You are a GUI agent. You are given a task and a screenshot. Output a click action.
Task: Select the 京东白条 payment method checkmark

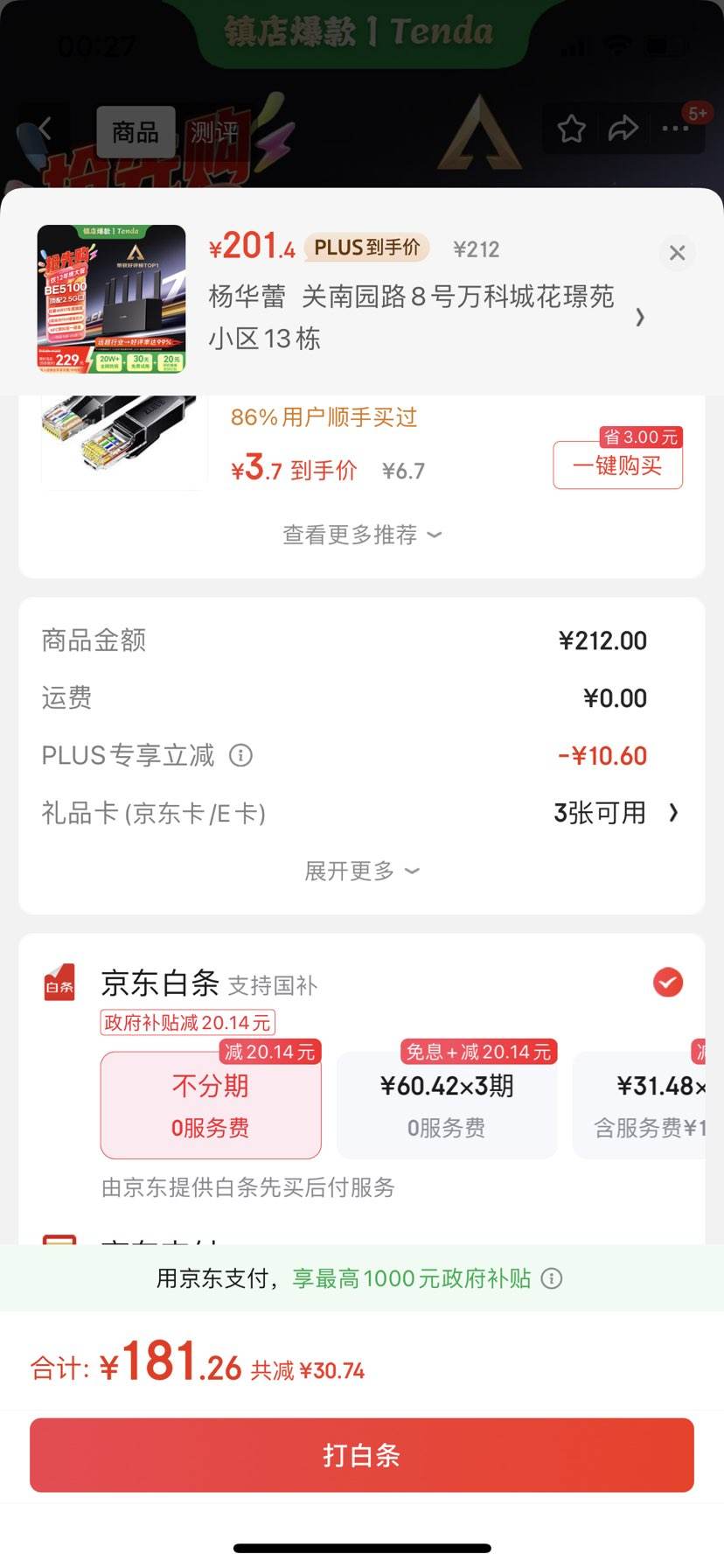[x=667, y=983]
